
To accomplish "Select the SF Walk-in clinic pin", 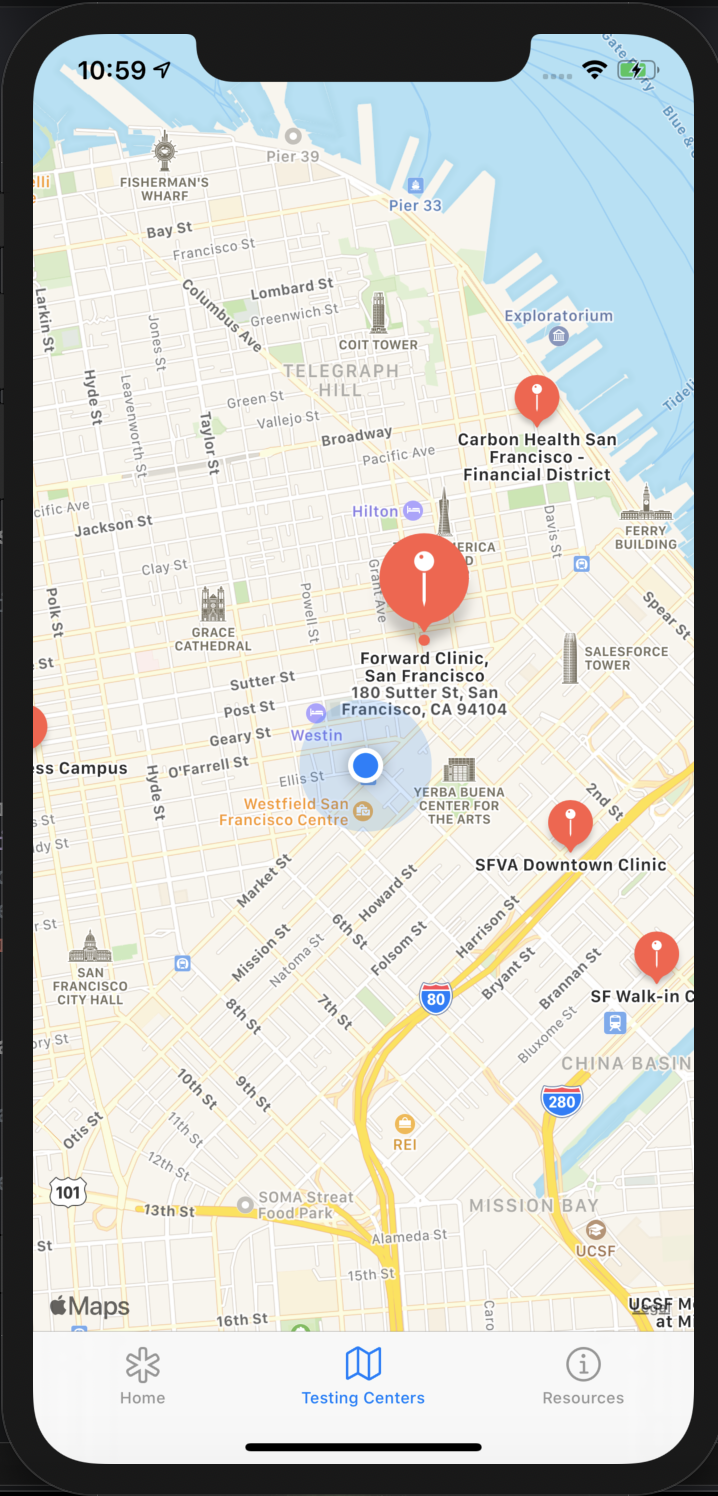I will click(x=656, y=954).
